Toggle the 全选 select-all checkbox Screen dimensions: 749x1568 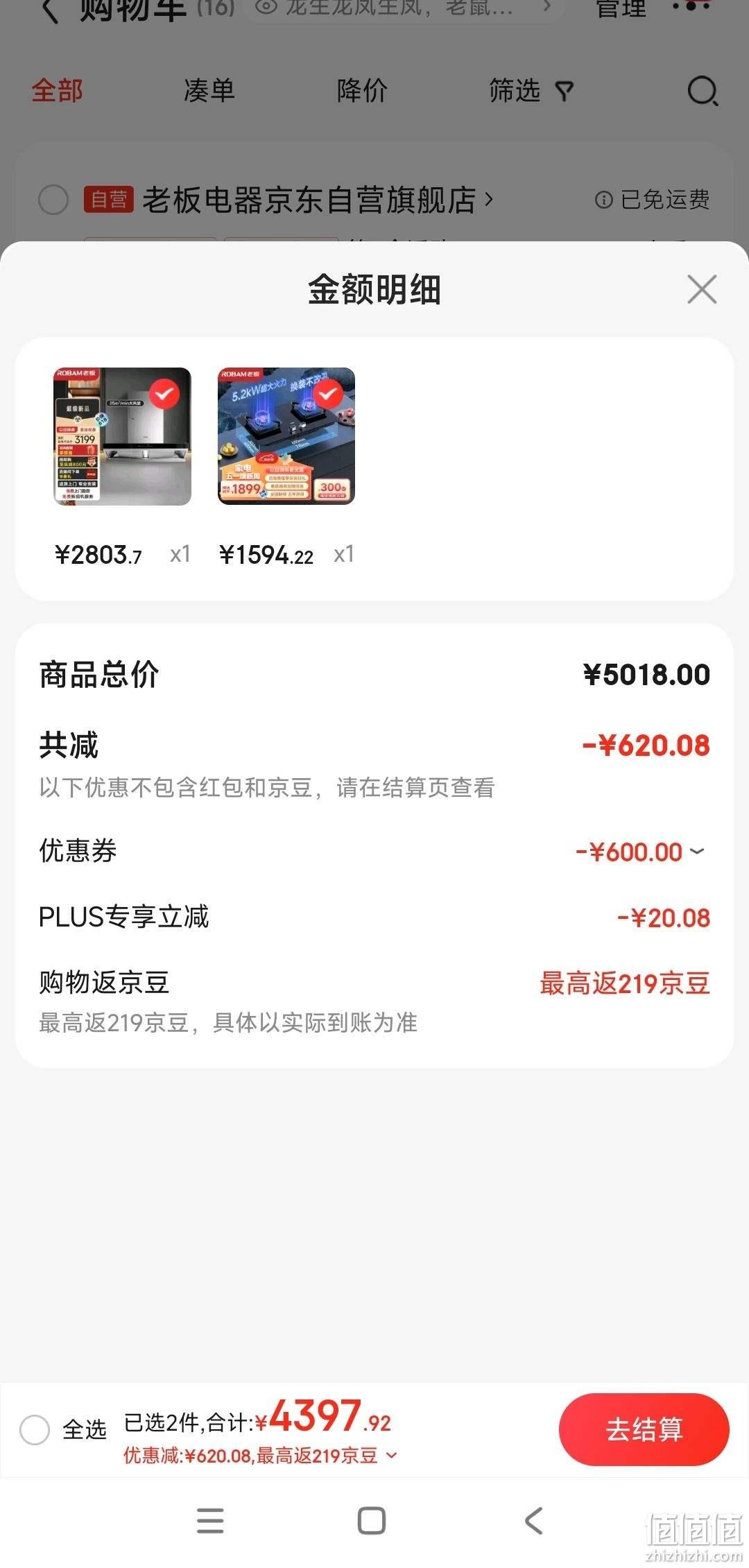pyautogui.click(x=35, y=1429)
